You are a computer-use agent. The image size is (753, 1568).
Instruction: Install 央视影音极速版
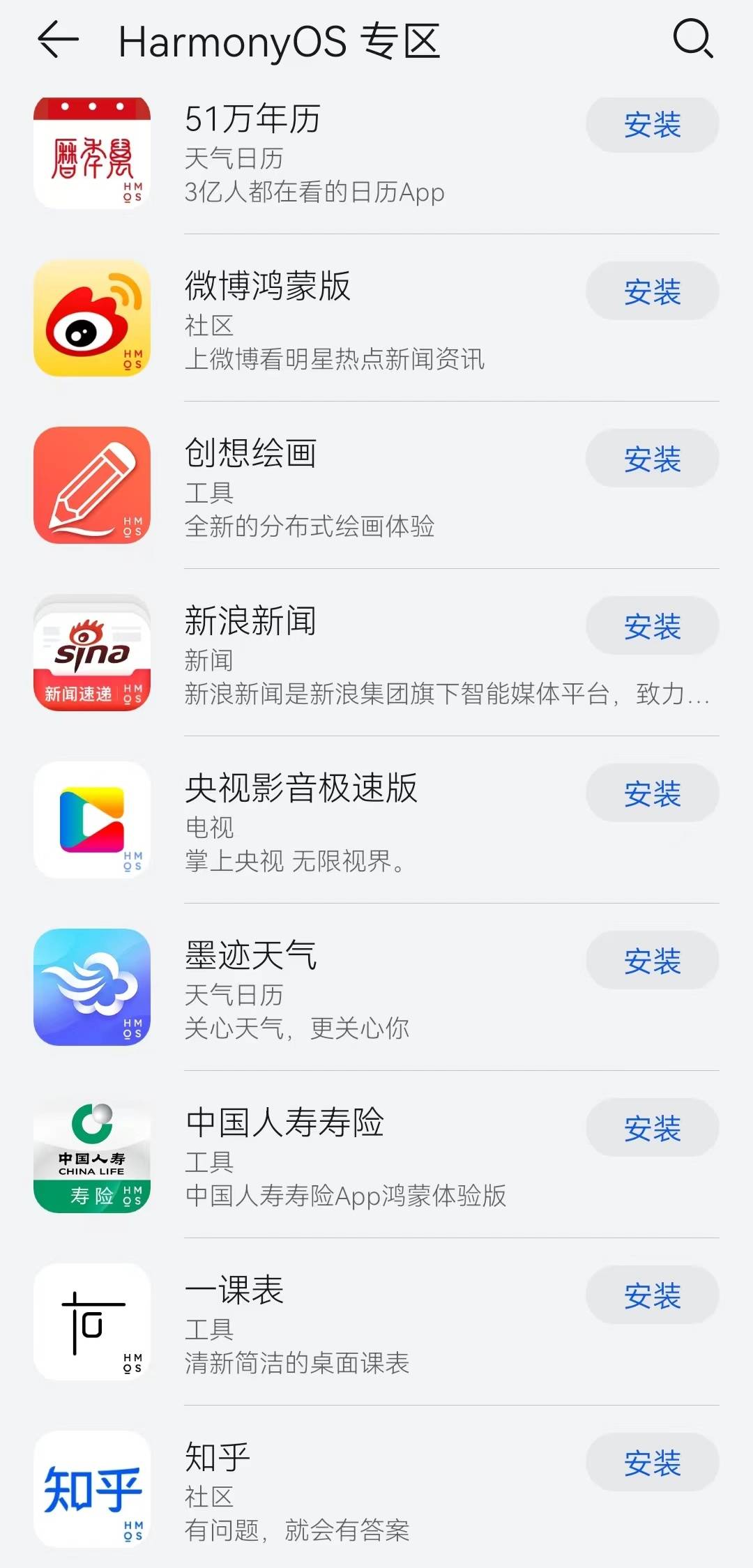click(652, 793)
